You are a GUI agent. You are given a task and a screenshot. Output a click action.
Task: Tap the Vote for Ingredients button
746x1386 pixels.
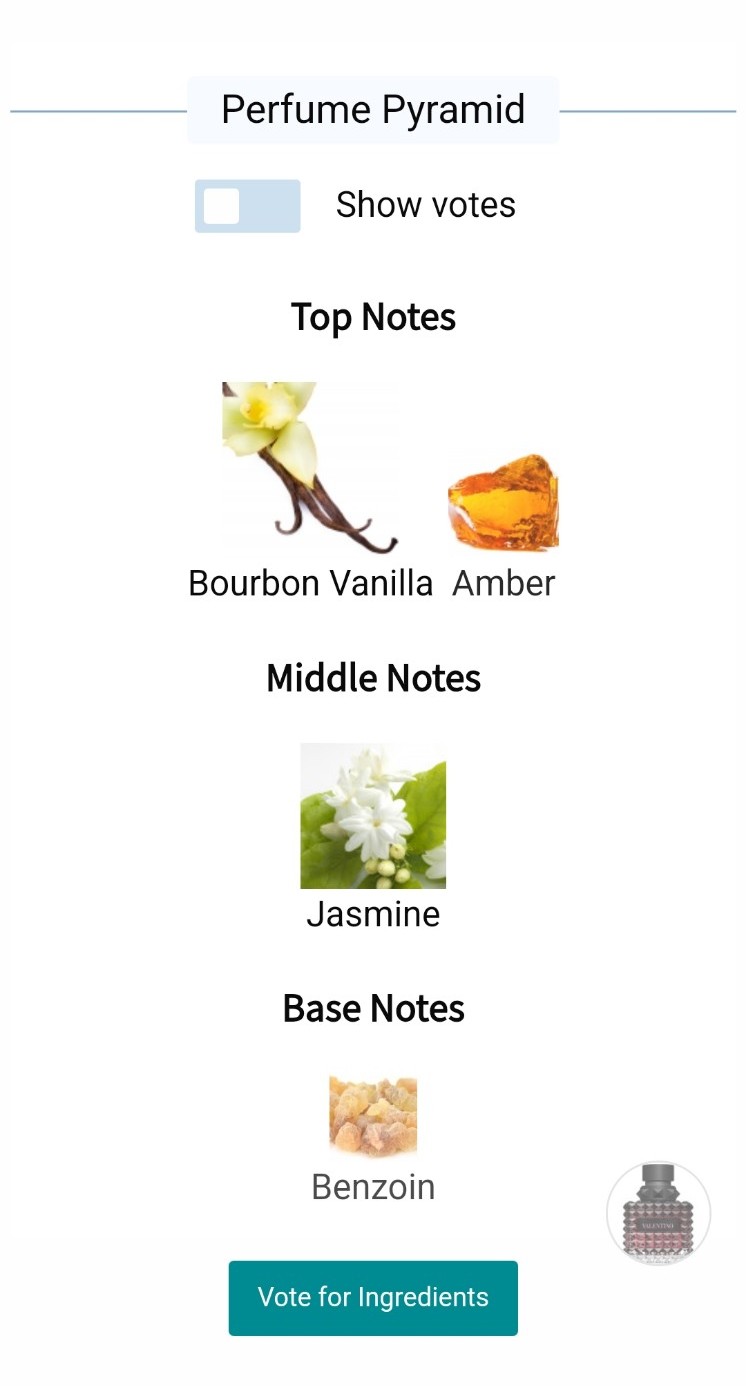[373, 1298]
